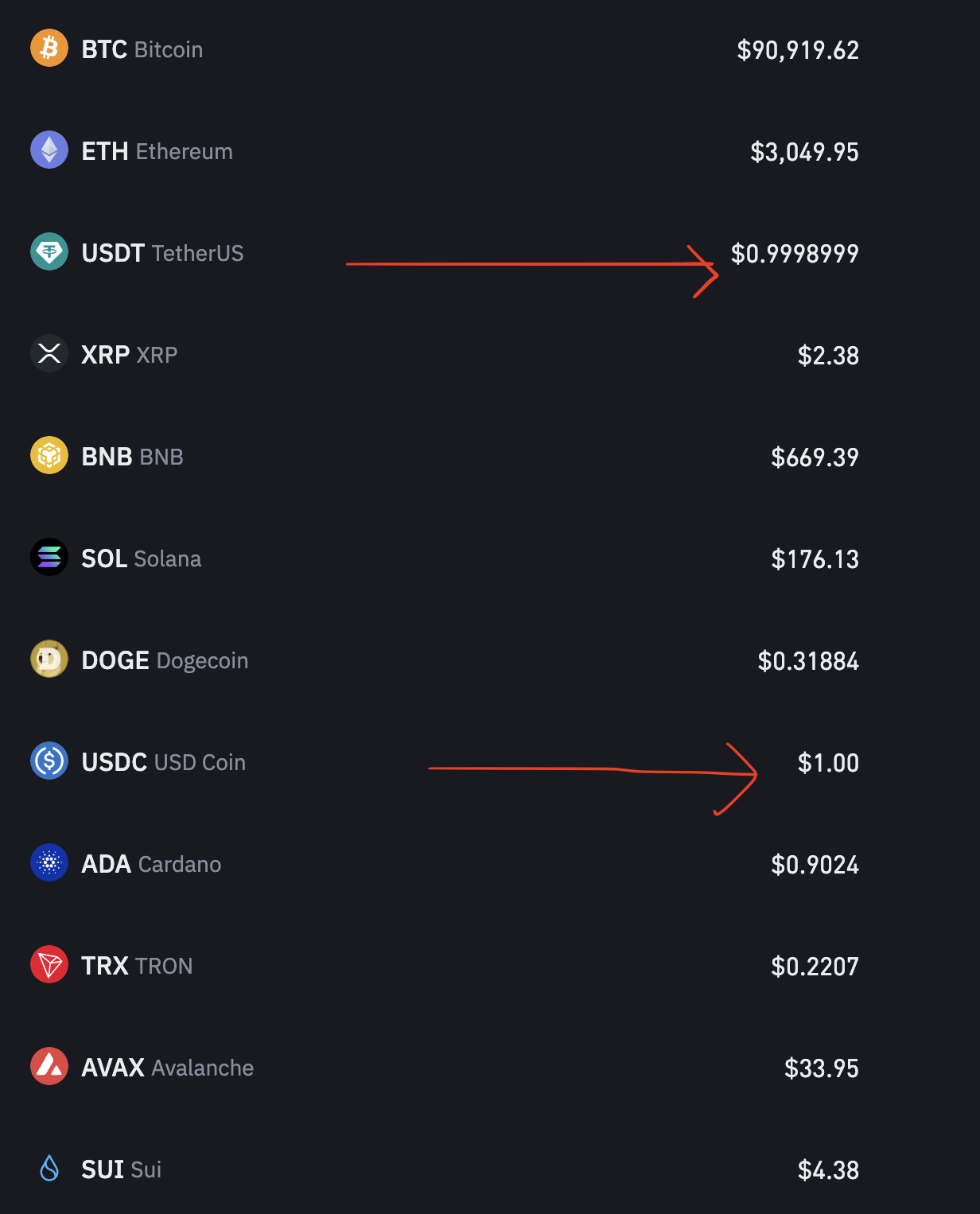Select the AVAX Avalanche row
The width and height of the screenshot is (980, 1214).
coord(167,1068)
